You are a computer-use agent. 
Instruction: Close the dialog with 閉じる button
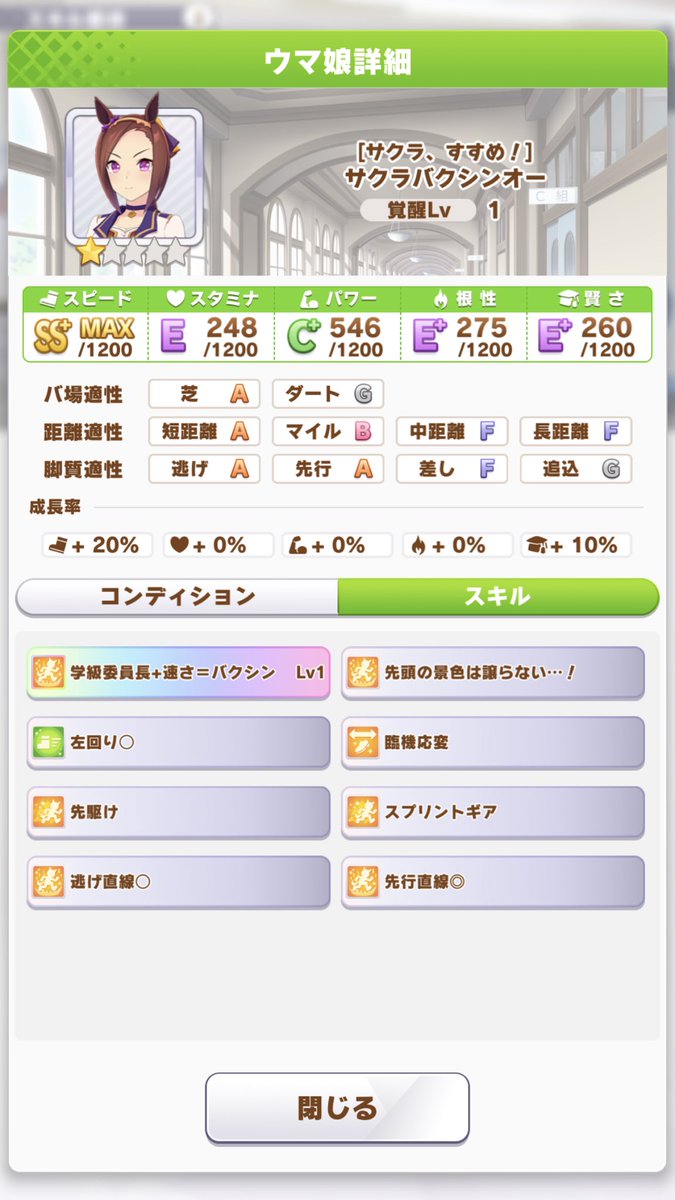[337, 1108]
